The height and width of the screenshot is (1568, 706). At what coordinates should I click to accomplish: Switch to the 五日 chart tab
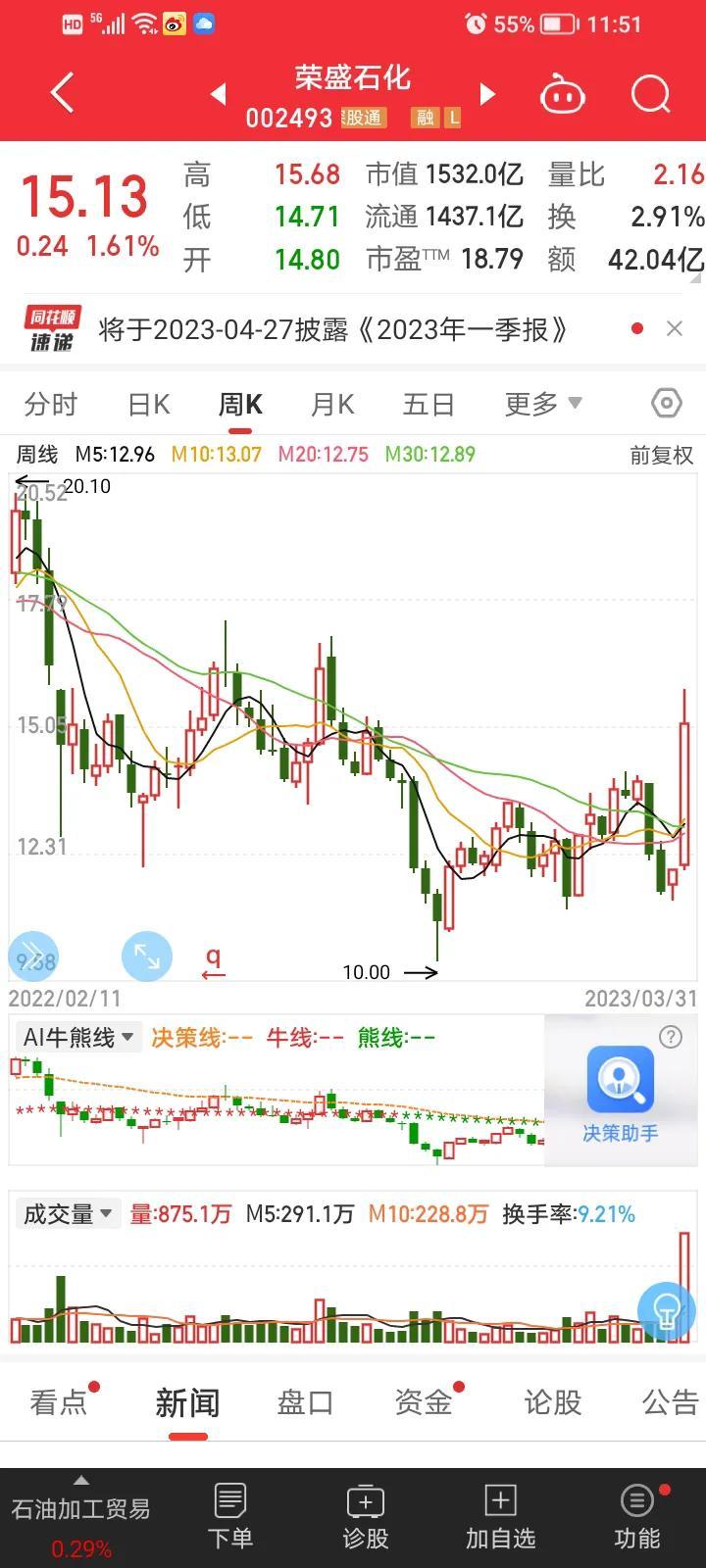point(429,404)
